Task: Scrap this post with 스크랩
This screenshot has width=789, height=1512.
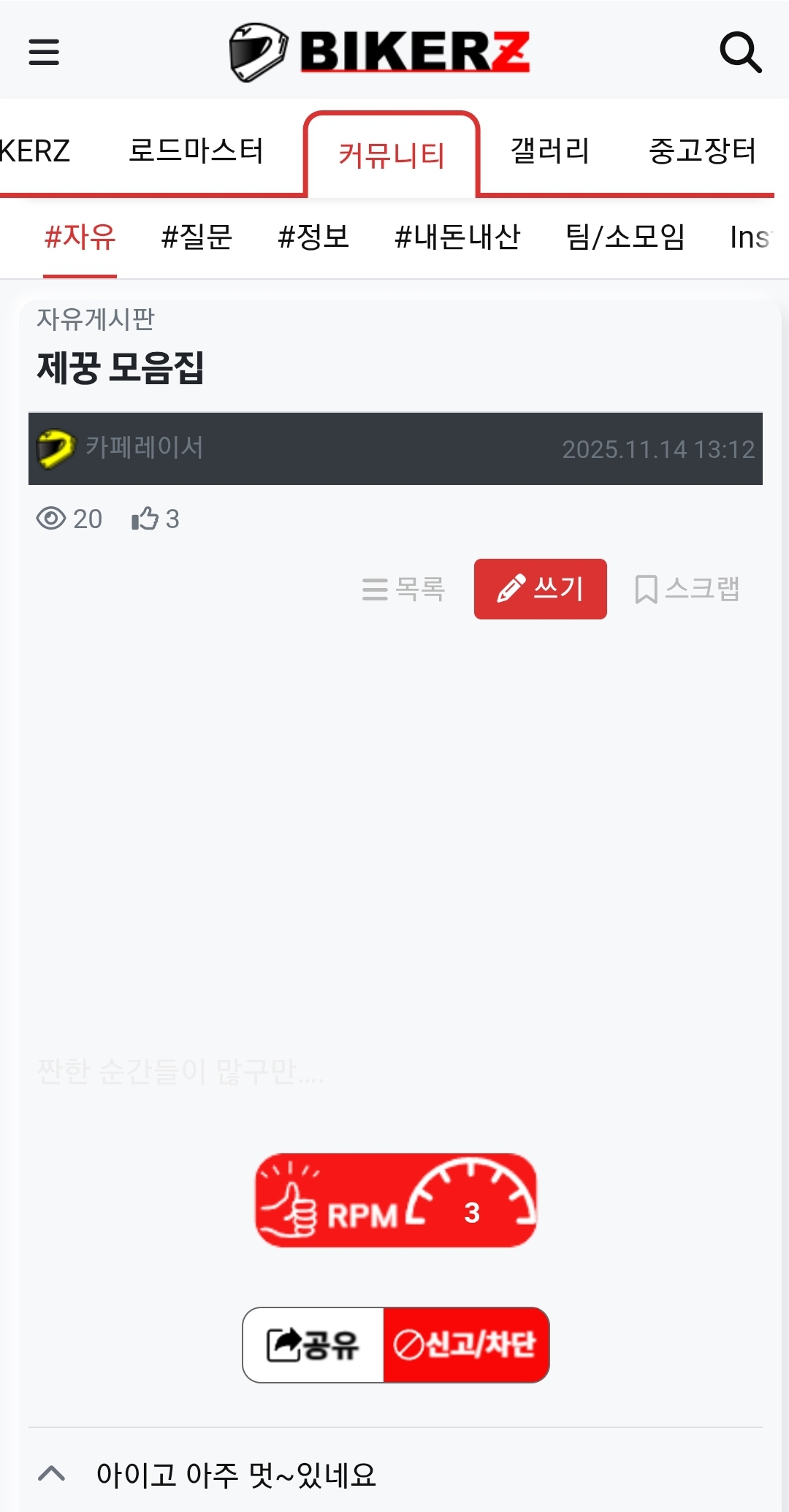Action: tap(687, 589)
